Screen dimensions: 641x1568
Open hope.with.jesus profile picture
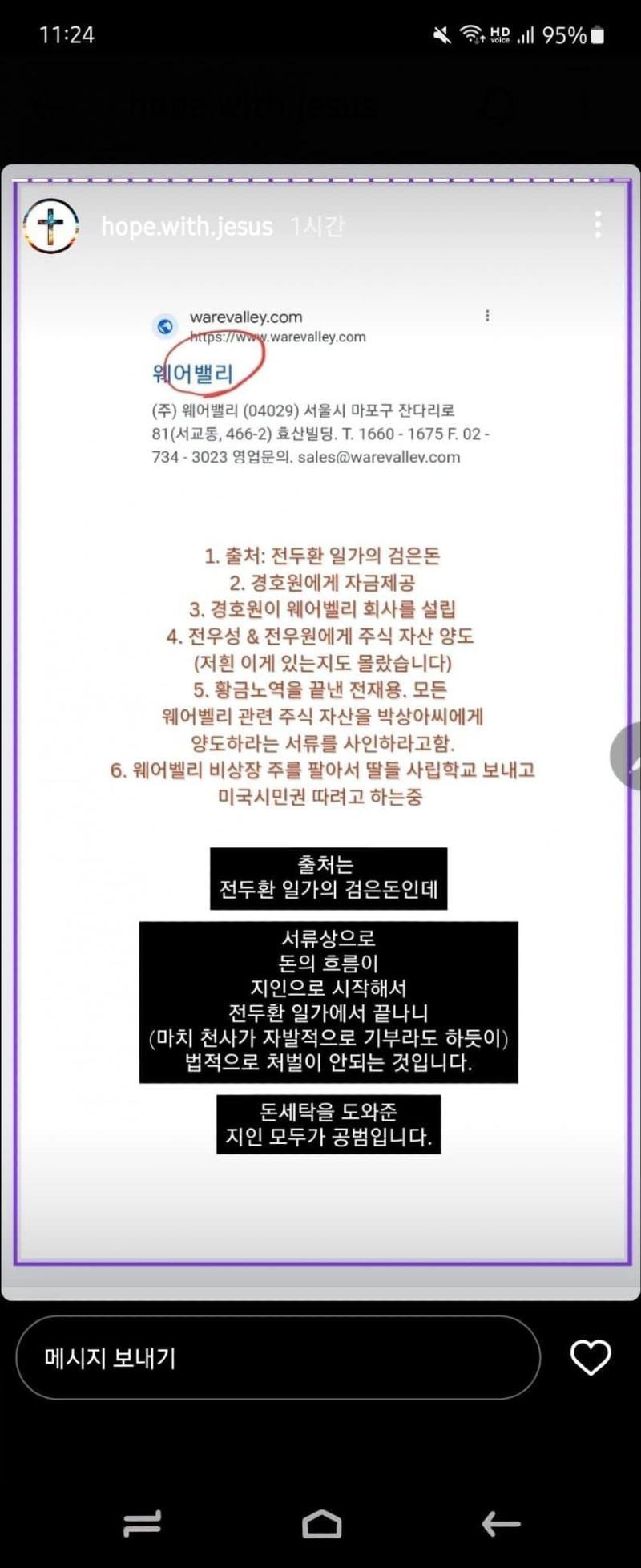[x=50, y=226]
